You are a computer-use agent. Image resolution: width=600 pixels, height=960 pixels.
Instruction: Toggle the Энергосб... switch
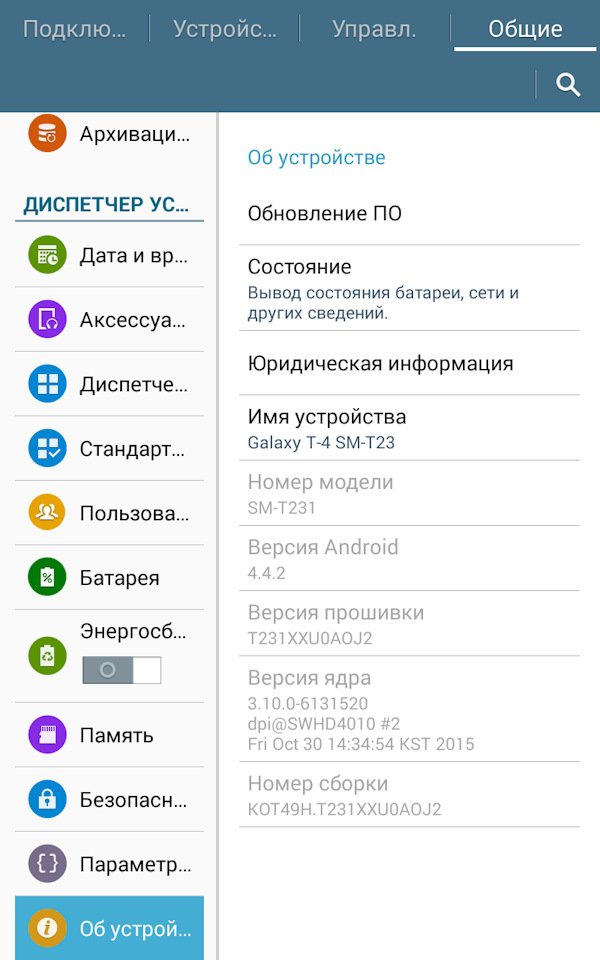122,670
